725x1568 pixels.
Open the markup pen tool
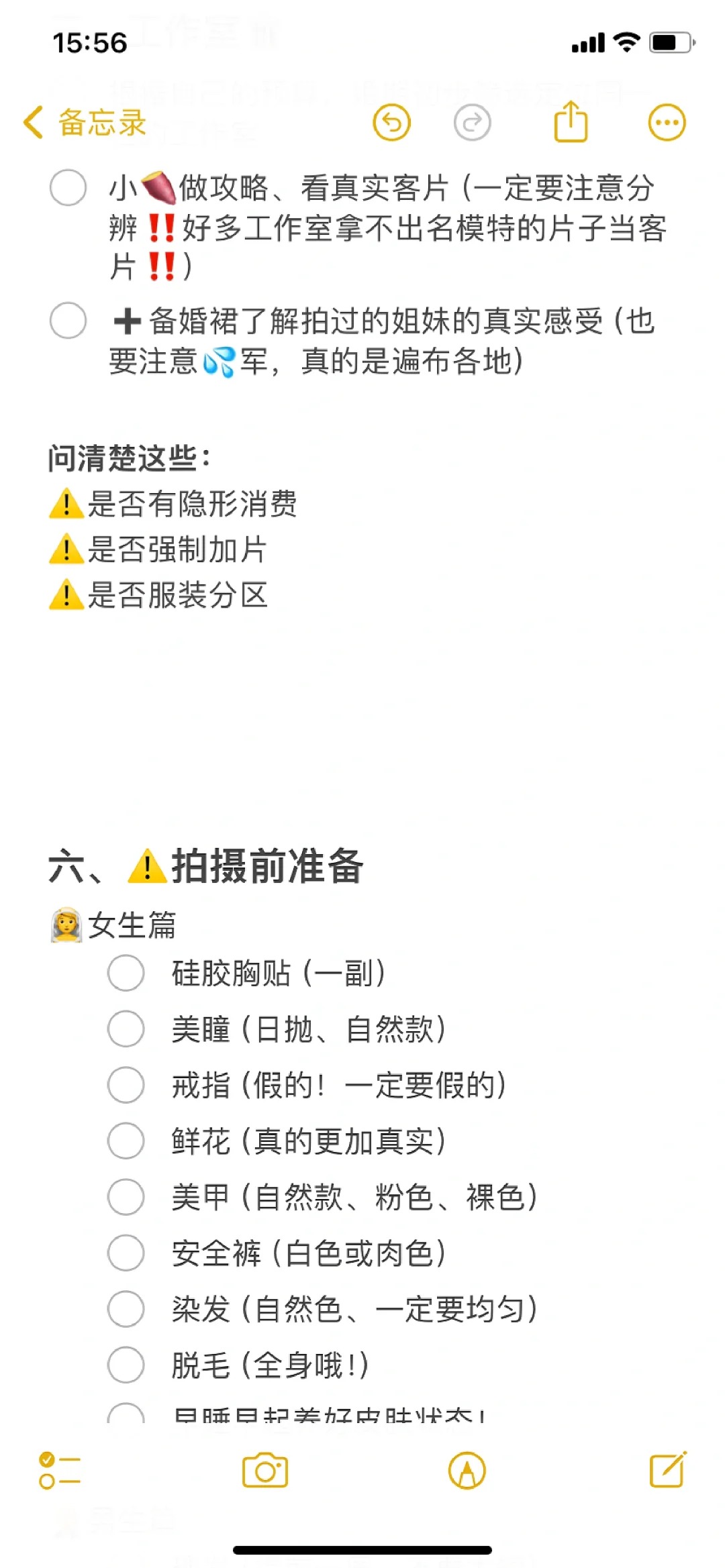point(467,1471)
